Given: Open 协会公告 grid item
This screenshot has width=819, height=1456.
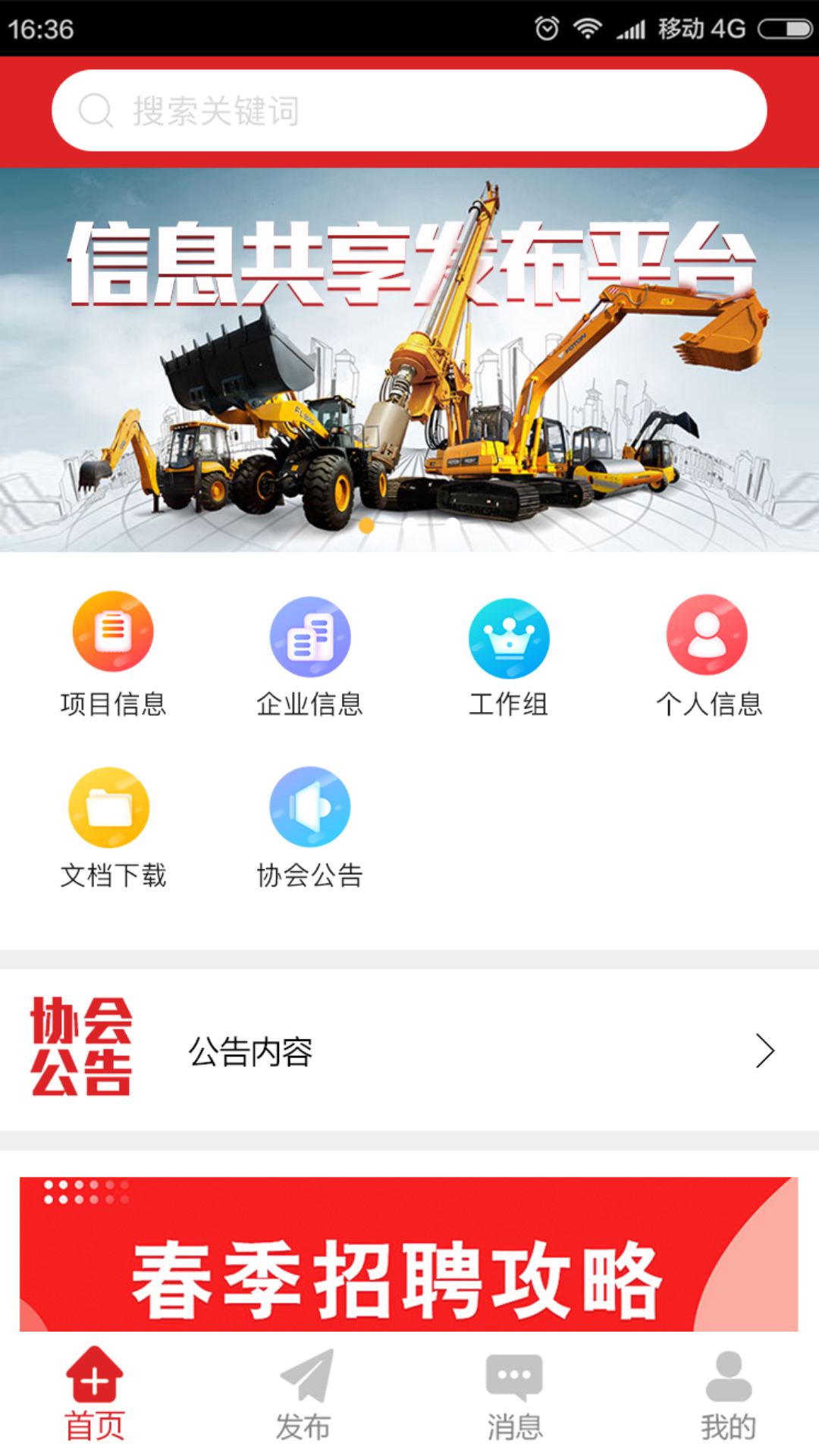Looking at the screenshot, I should [x=310, y=827].
